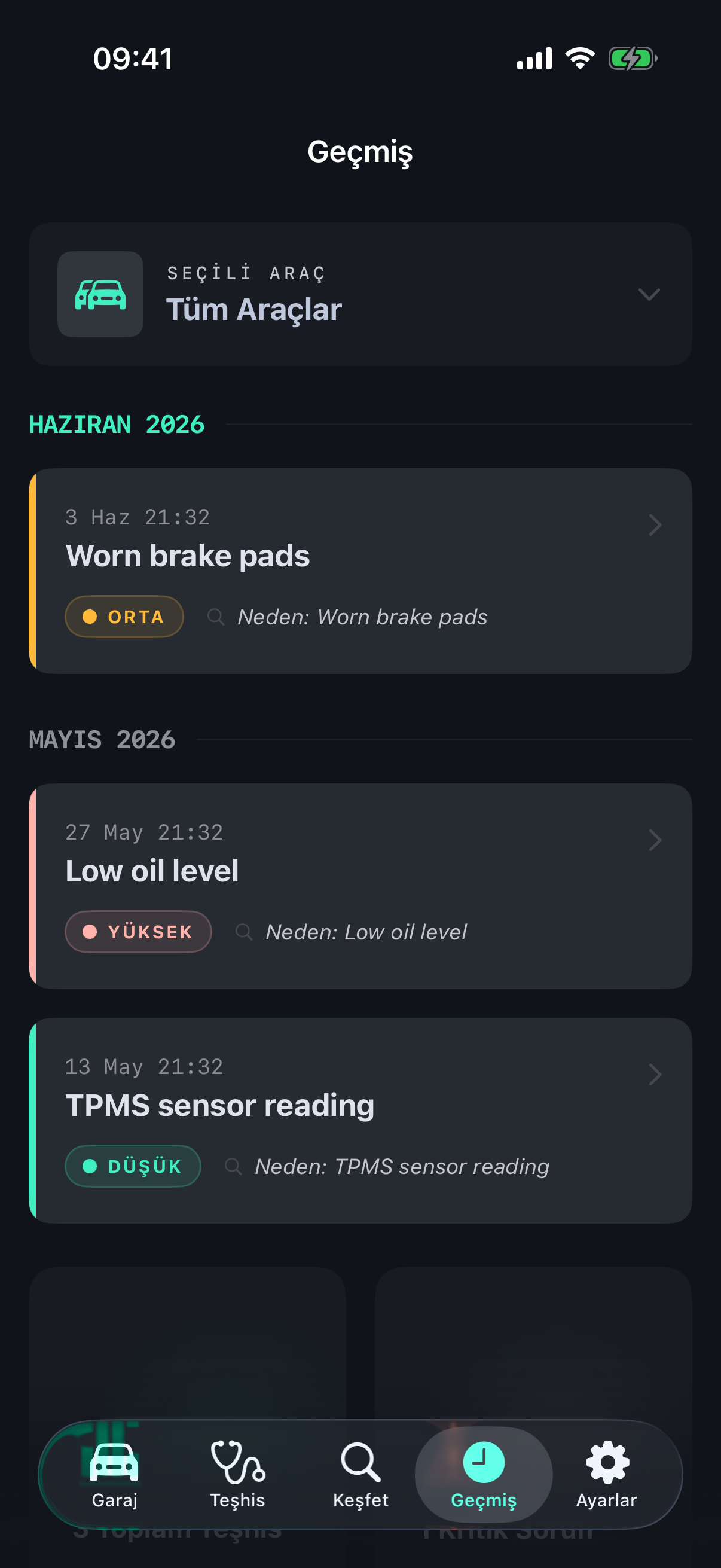This screenshot has width=721, height=1568.
Task: Select the Geçmiş tab
Action: [484, 1475]
